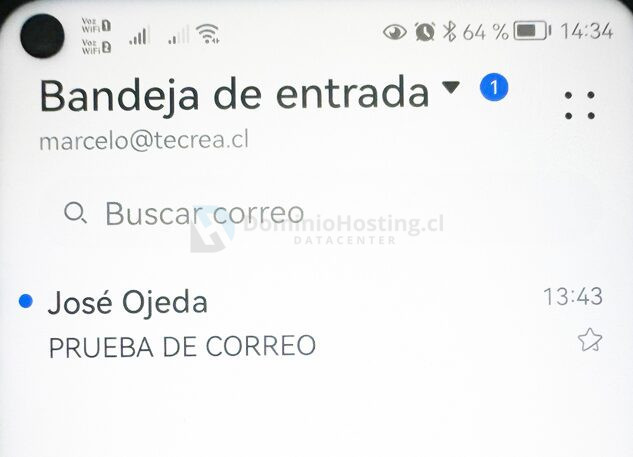633x457 pixels.
Task: Star the PRUEBA DE CORREO email
Action: 590,340
